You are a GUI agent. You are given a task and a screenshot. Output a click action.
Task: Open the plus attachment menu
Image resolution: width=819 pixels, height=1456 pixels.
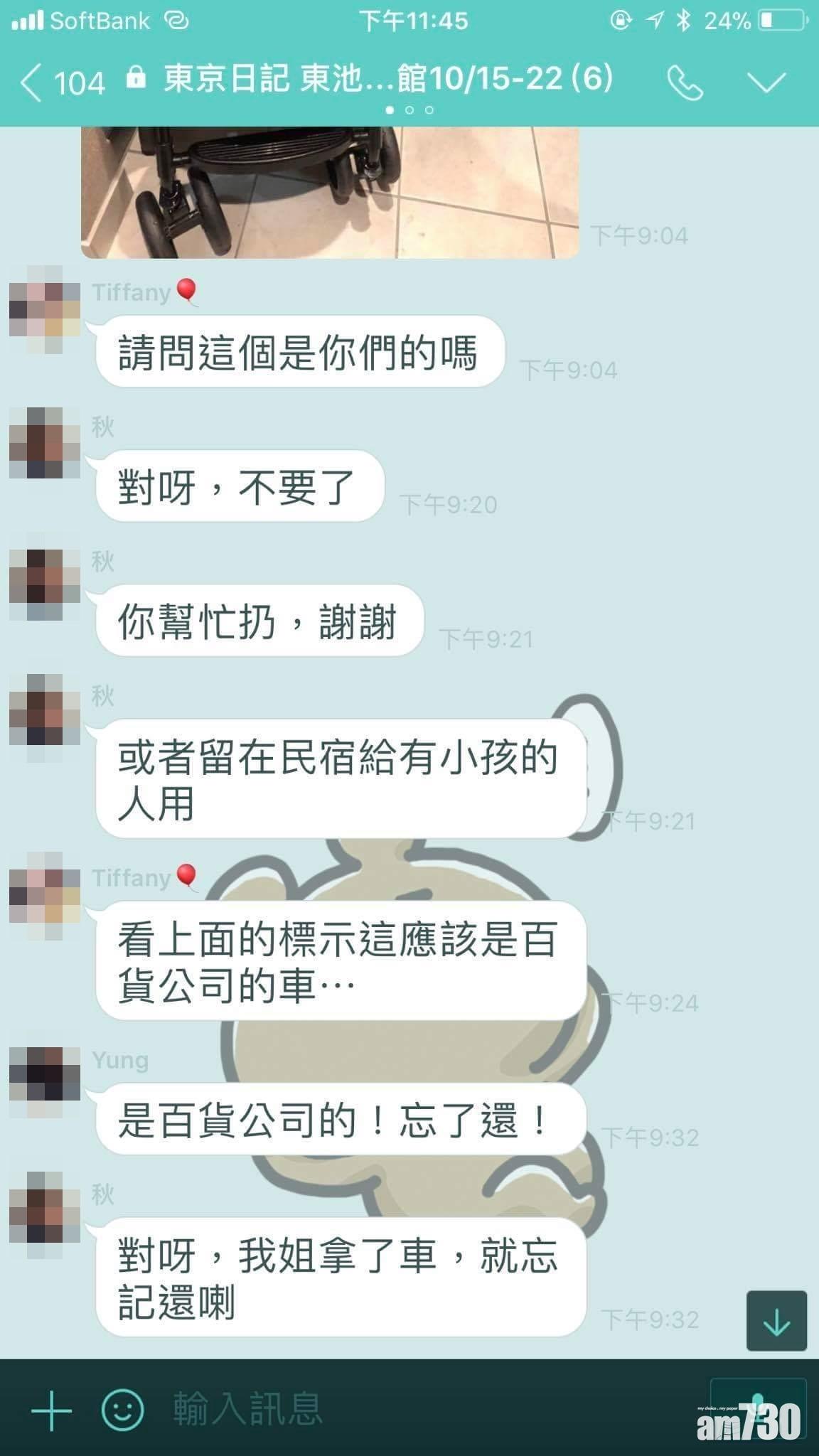pos(52,1408)
